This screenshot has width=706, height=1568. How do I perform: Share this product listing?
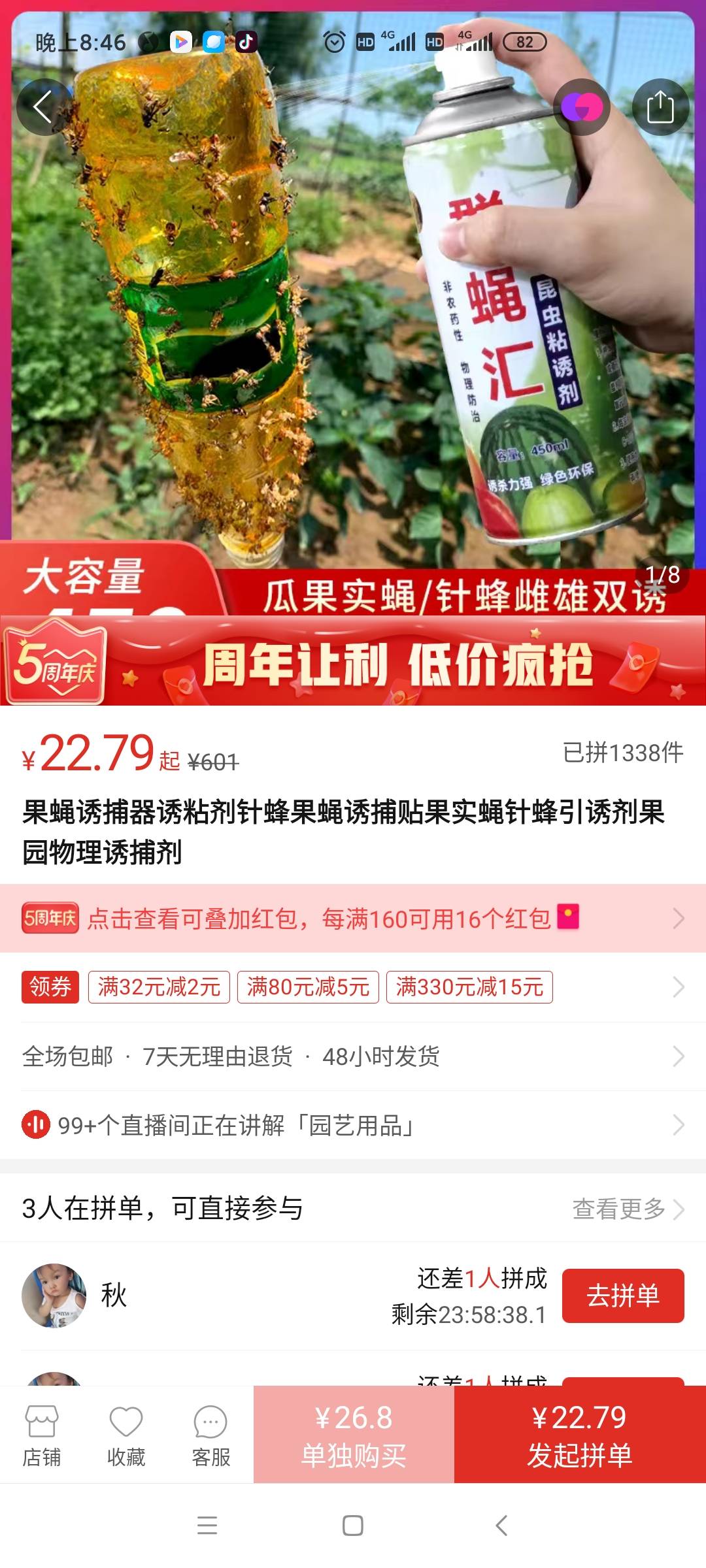660,106
